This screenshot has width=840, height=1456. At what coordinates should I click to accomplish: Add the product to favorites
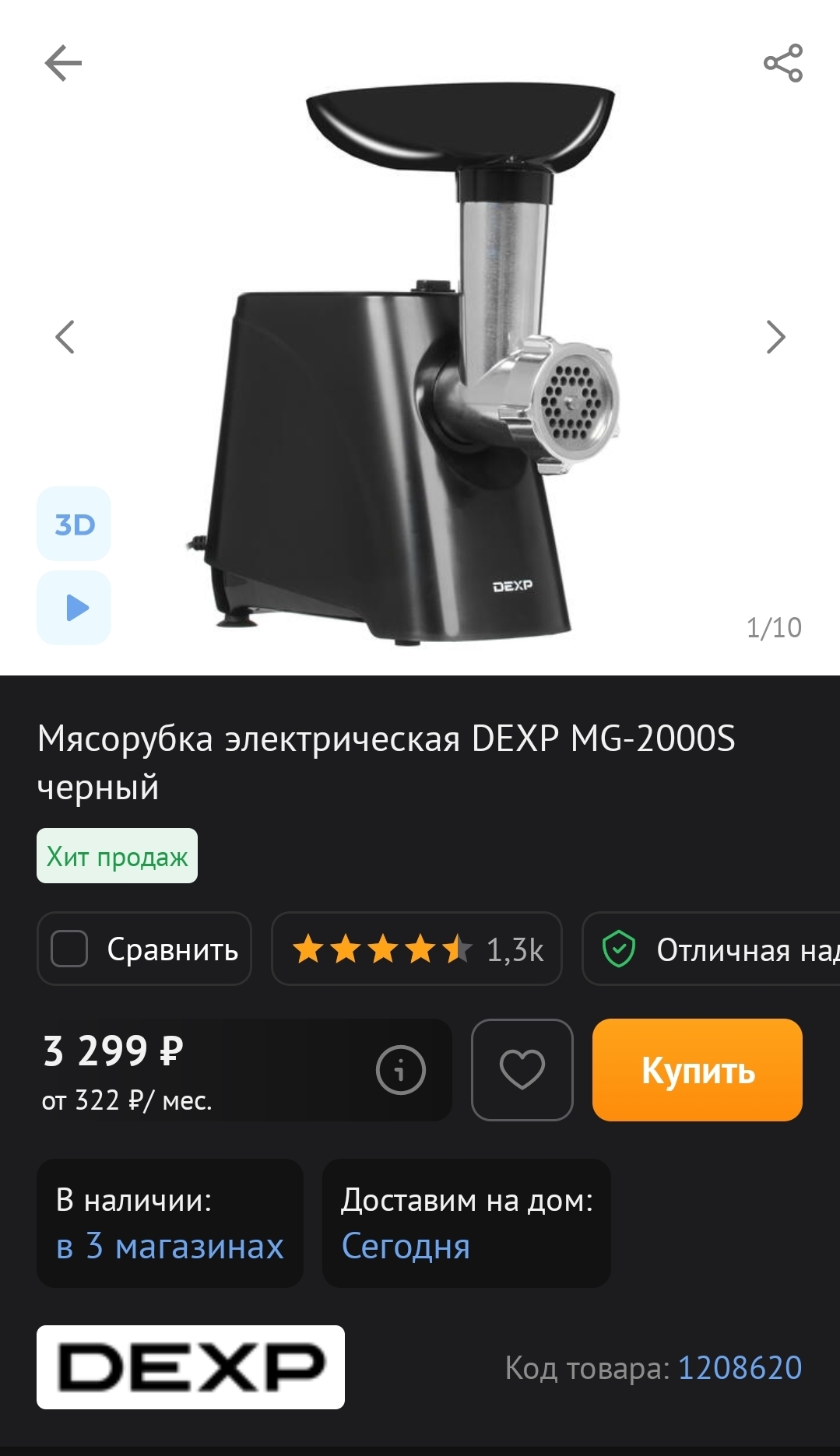click(x=522, y=1070)
